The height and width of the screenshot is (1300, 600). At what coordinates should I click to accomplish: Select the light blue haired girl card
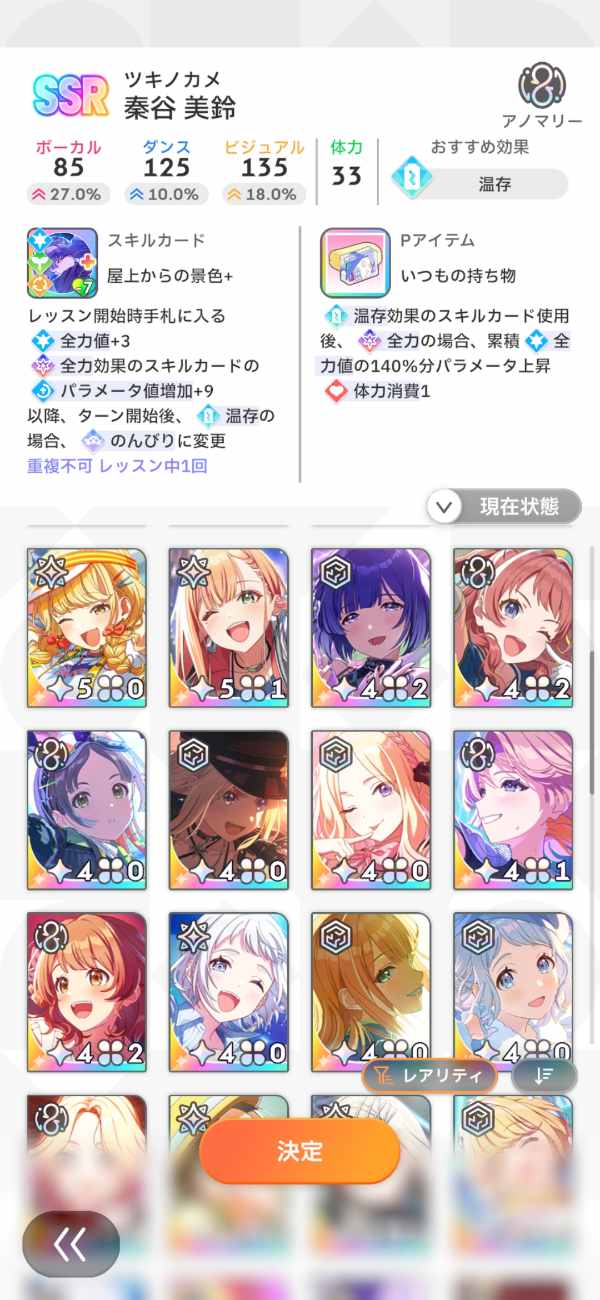pyautogui.click(x=513, y=985)
